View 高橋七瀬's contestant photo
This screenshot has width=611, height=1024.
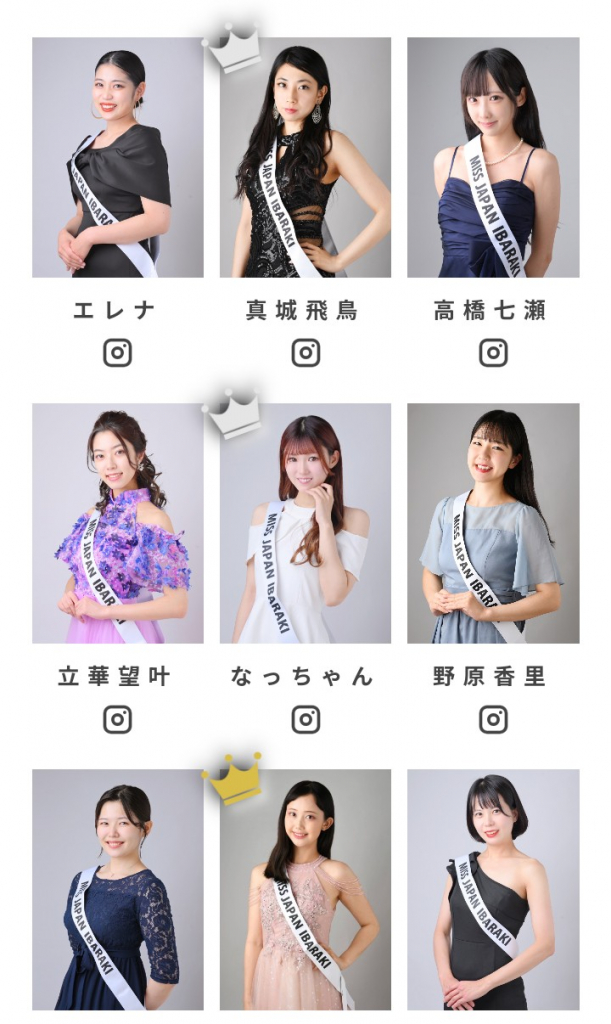coord(493,158)
